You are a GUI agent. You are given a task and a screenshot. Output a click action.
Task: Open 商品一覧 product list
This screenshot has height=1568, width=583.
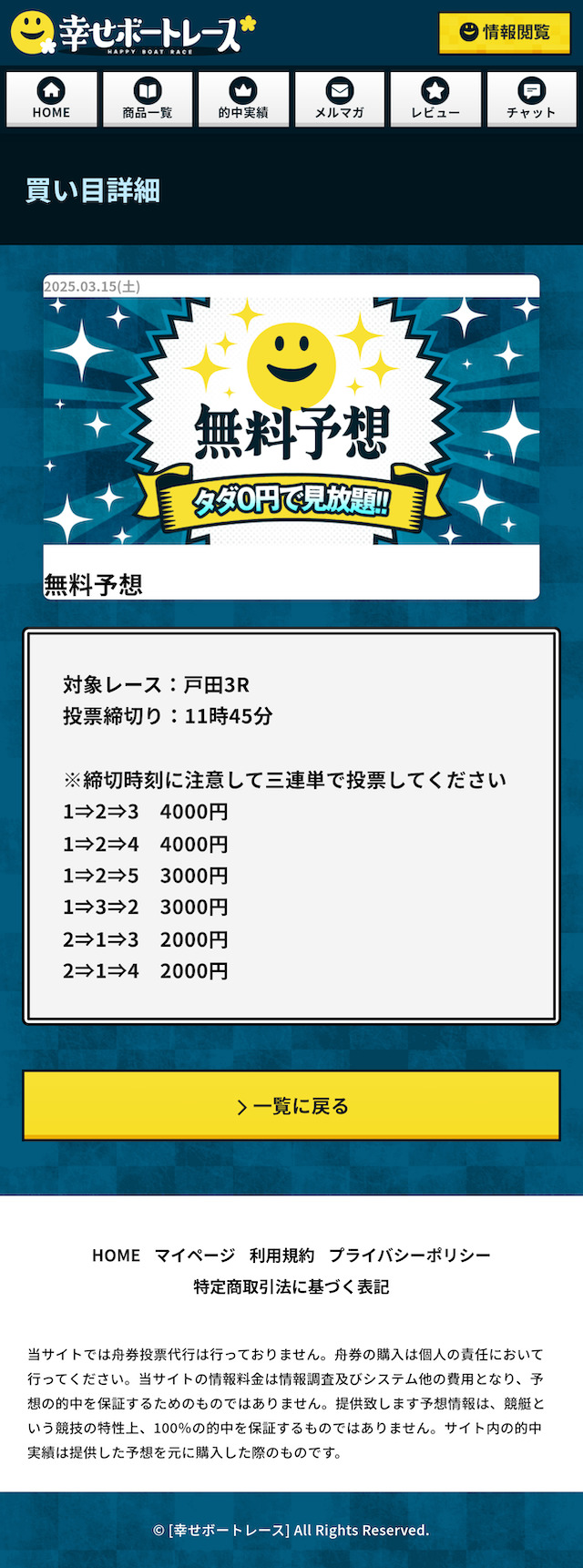coord(148,99)
